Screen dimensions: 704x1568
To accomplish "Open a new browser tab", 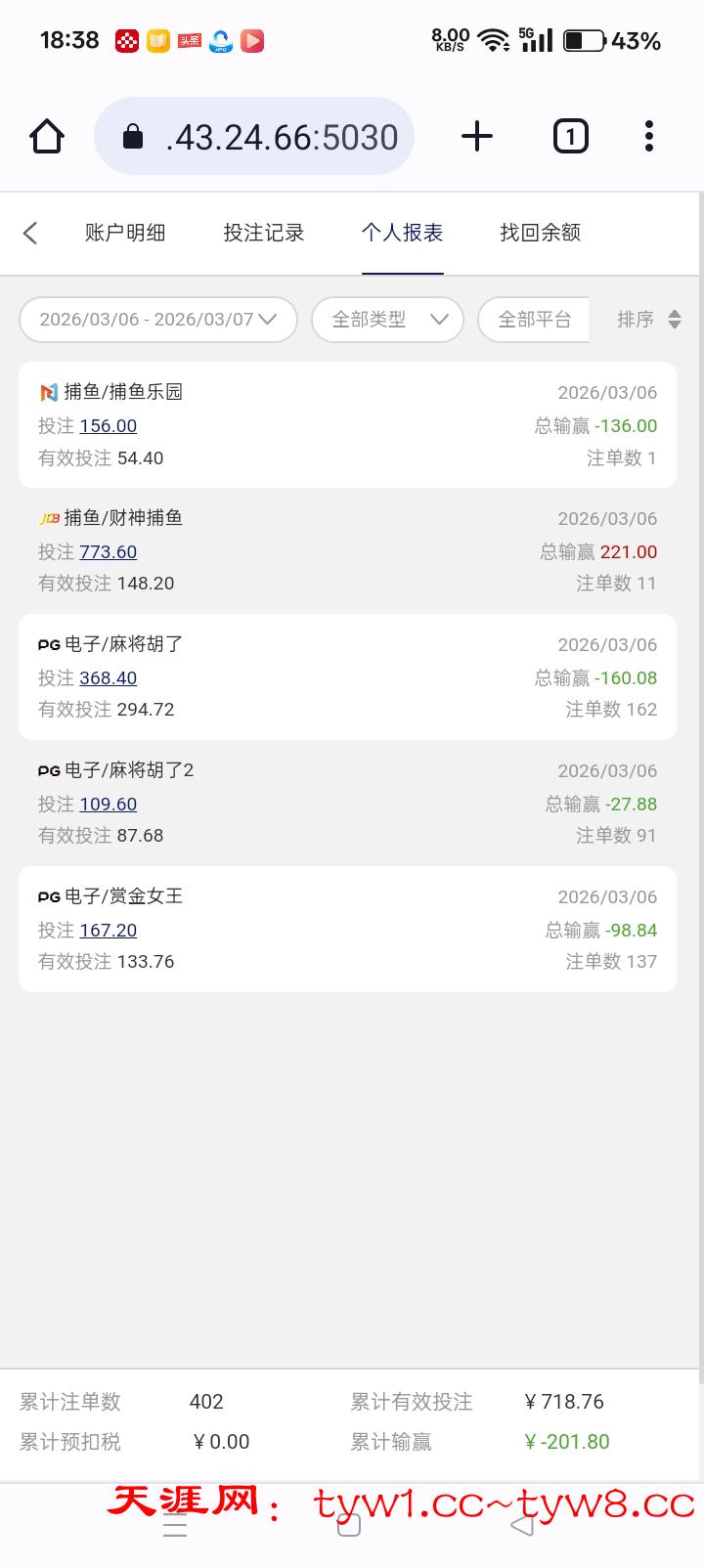I will point(476,137).
